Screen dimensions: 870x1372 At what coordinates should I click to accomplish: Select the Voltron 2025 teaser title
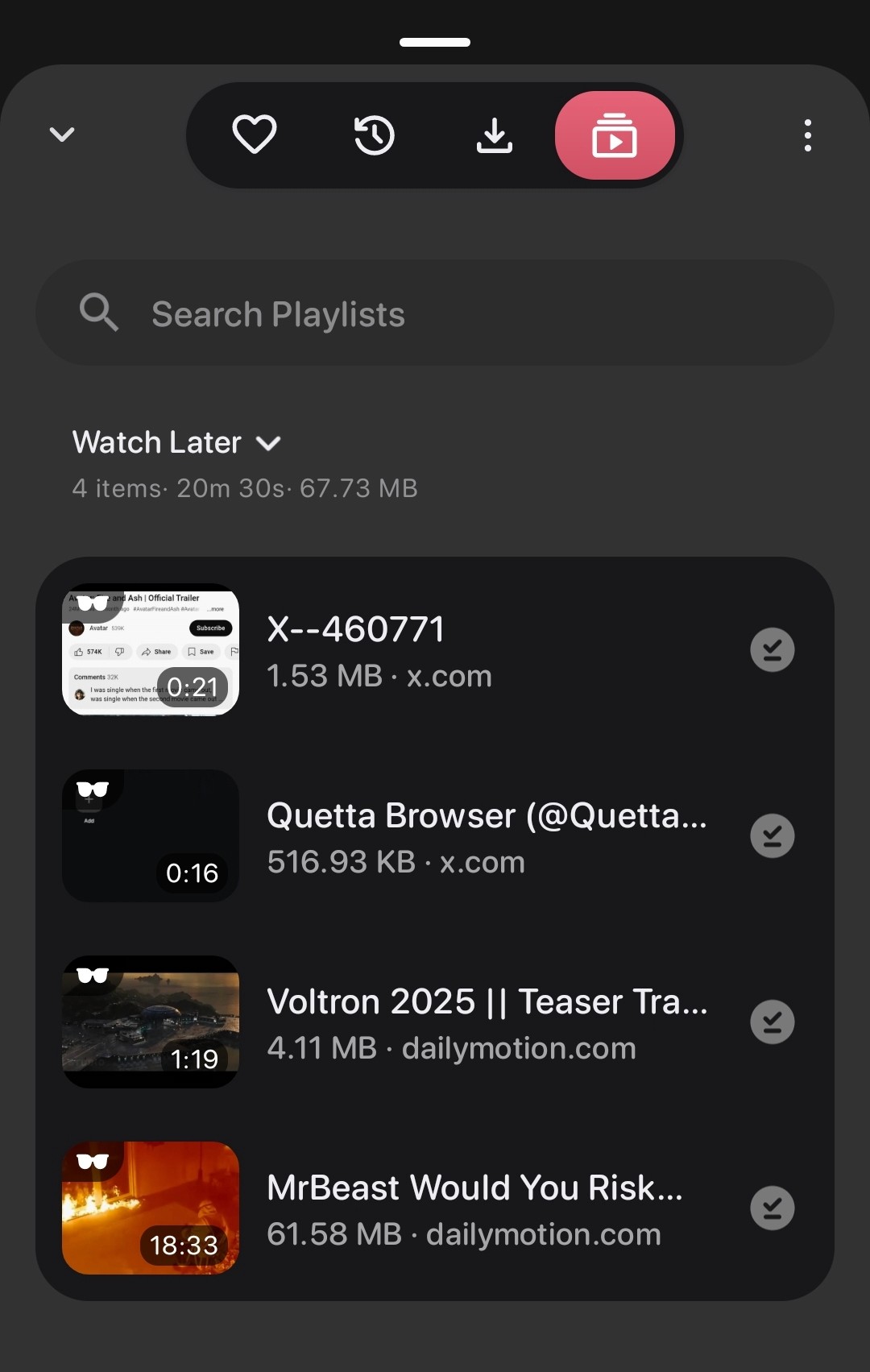(487, 1001)
